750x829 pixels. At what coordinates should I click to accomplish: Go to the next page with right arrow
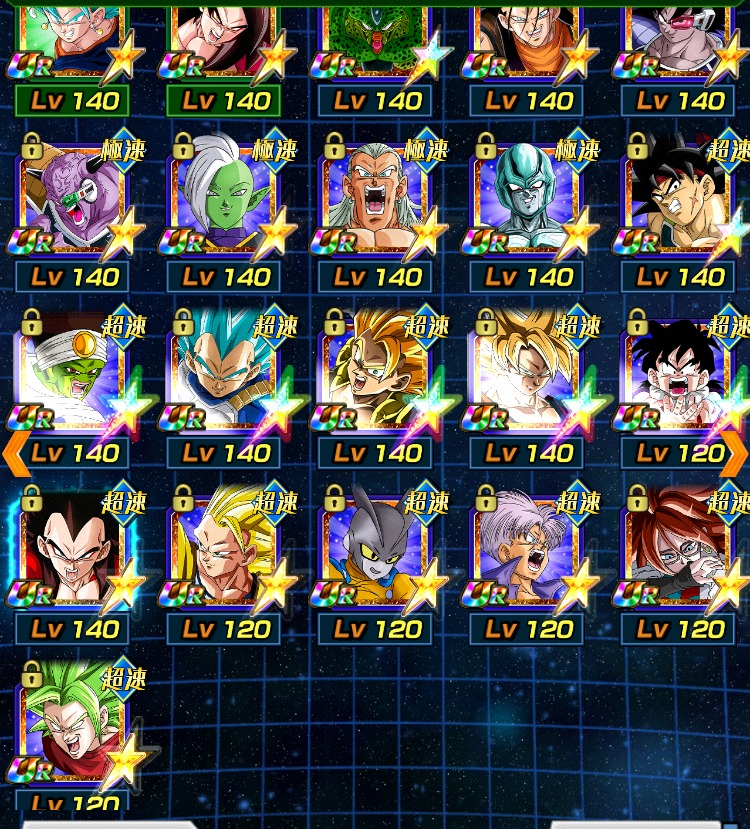[x=735, y=452]
